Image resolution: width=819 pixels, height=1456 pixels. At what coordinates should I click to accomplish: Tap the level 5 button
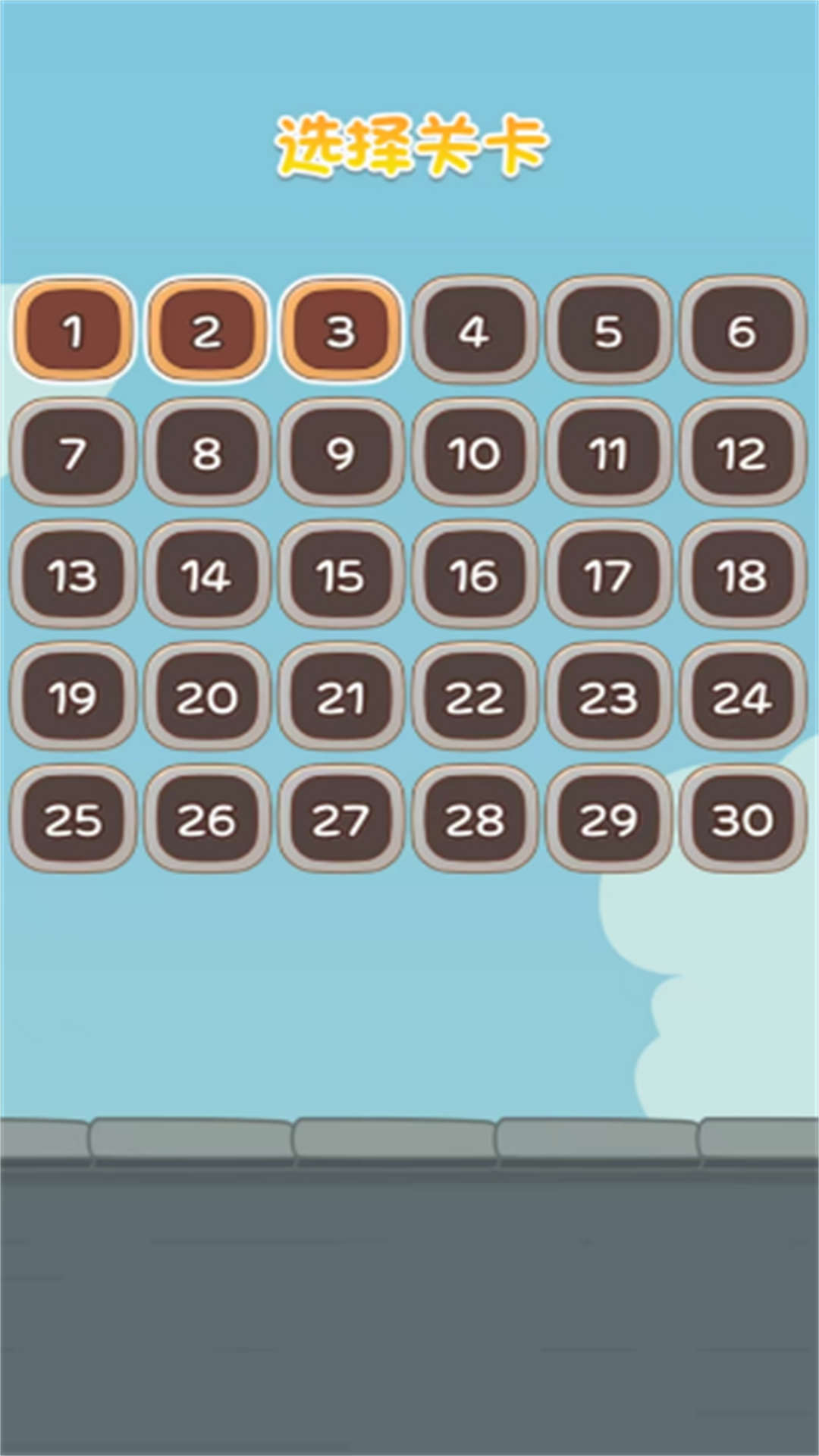tap(608, 331)
